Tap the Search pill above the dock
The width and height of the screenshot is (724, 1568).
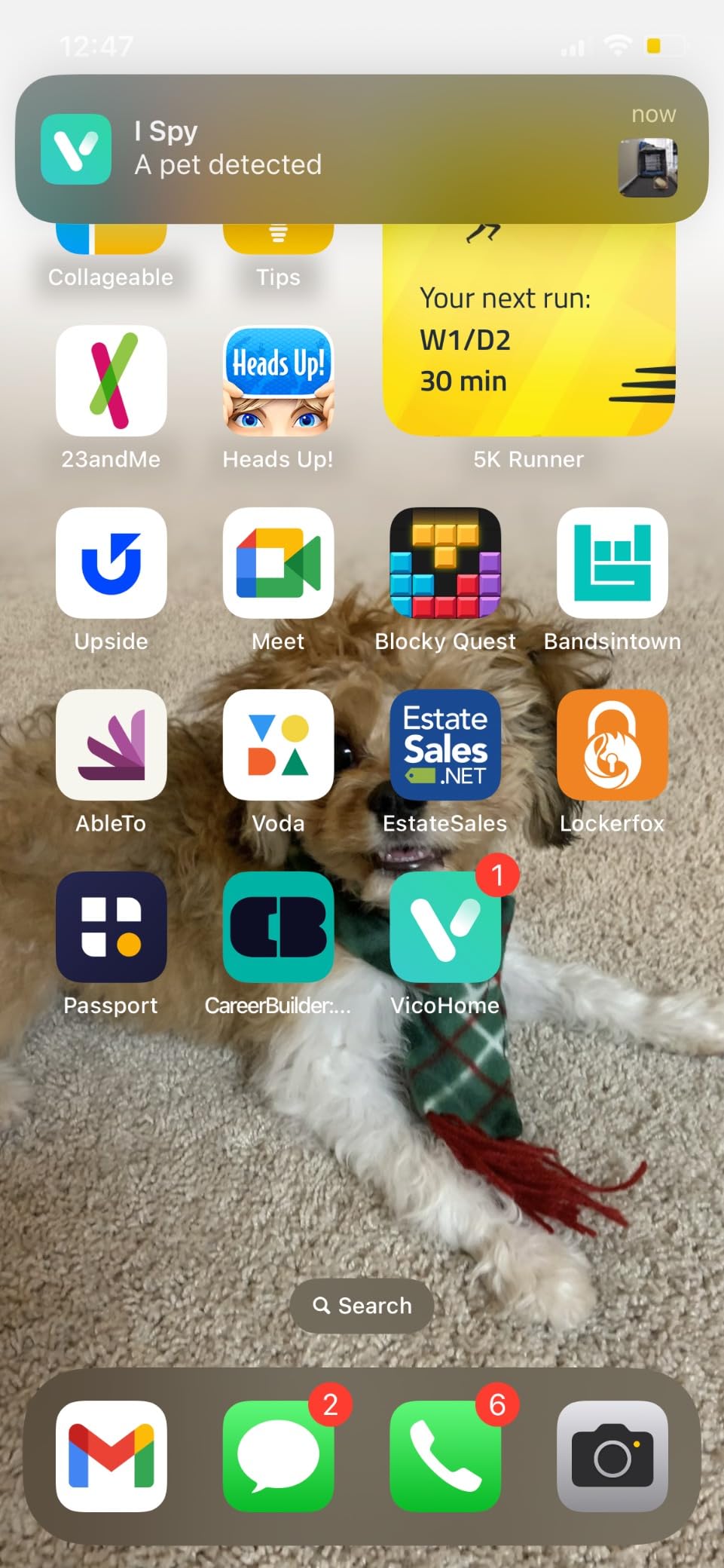[x=362, y=1306]
